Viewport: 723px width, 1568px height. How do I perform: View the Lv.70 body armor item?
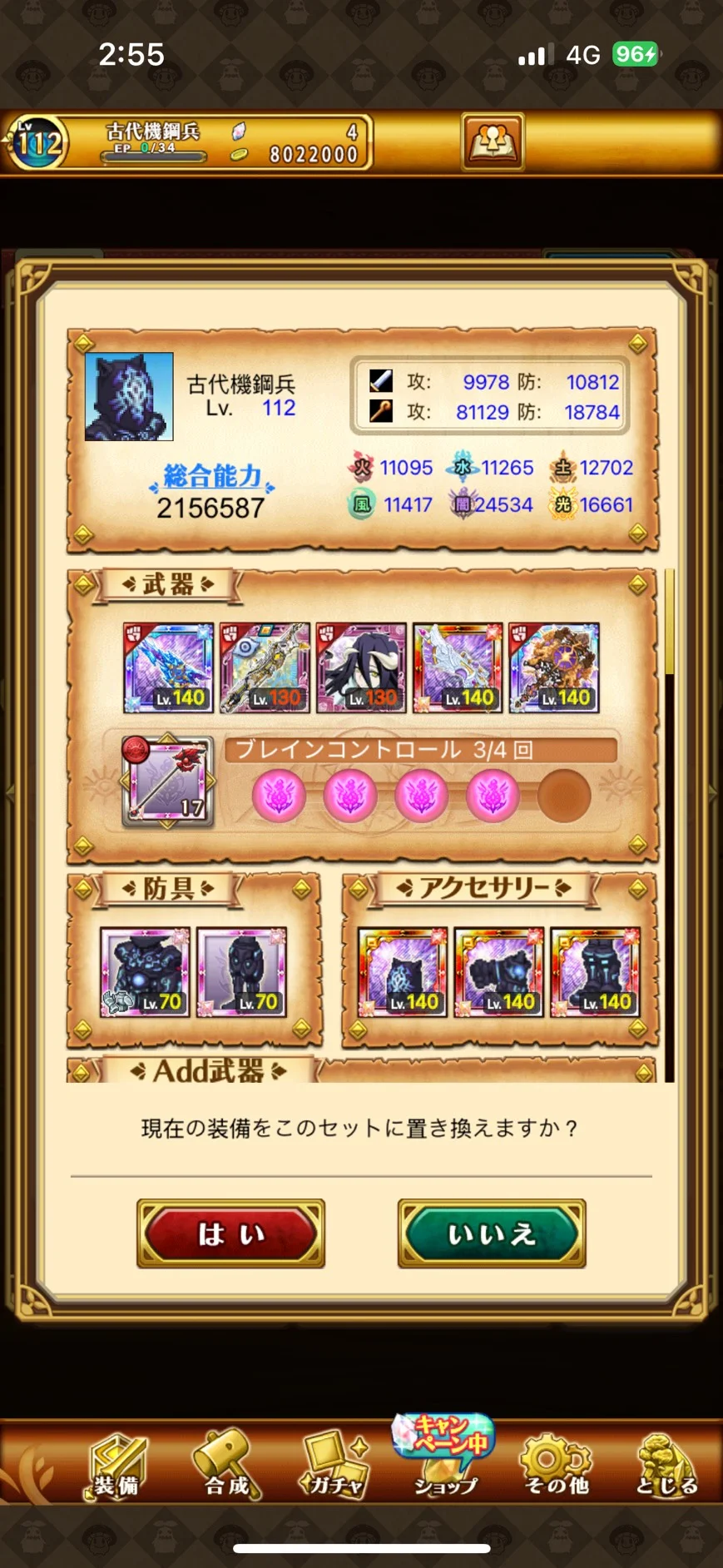[x=145, y=972]
